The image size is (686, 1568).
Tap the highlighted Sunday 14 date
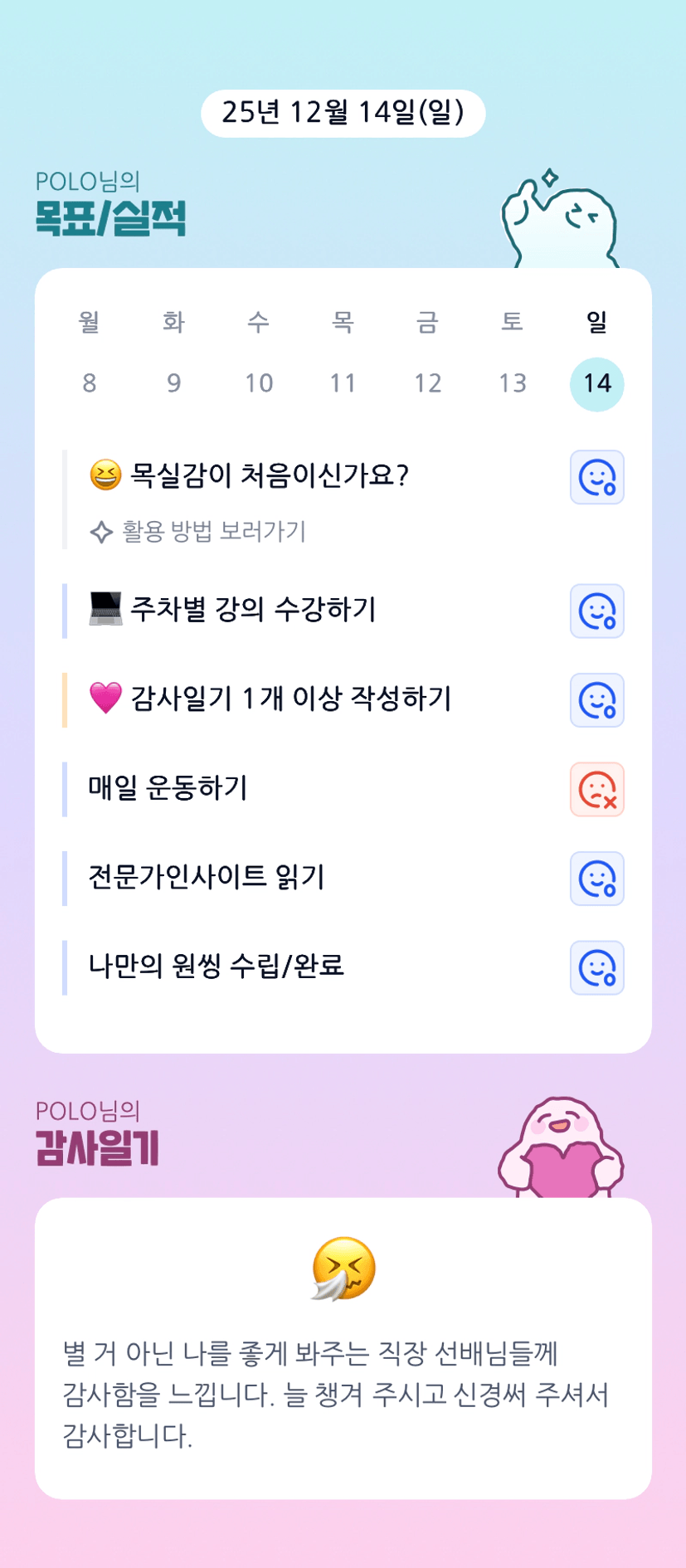(x=597, y=384)
